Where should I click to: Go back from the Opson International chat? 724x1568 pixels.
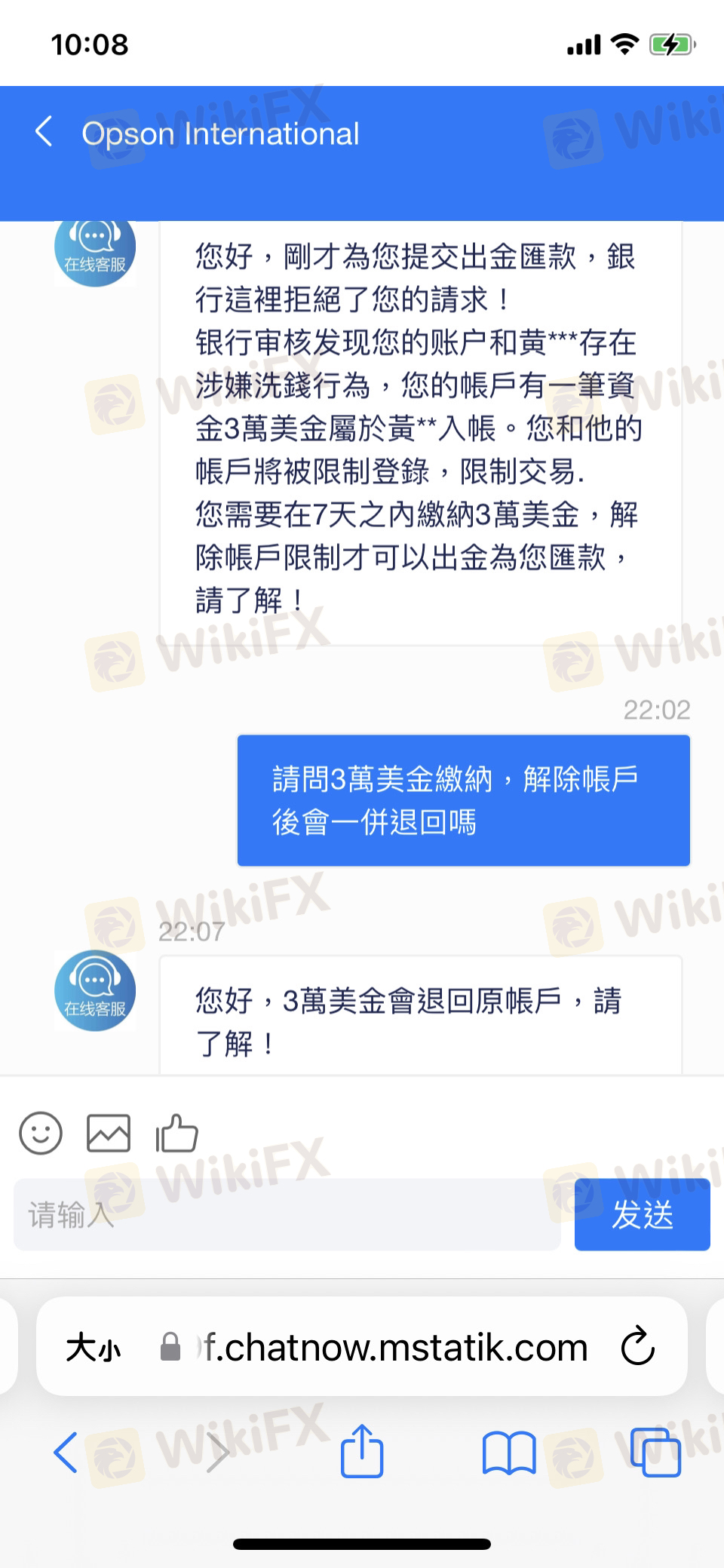tap(44, 132)
